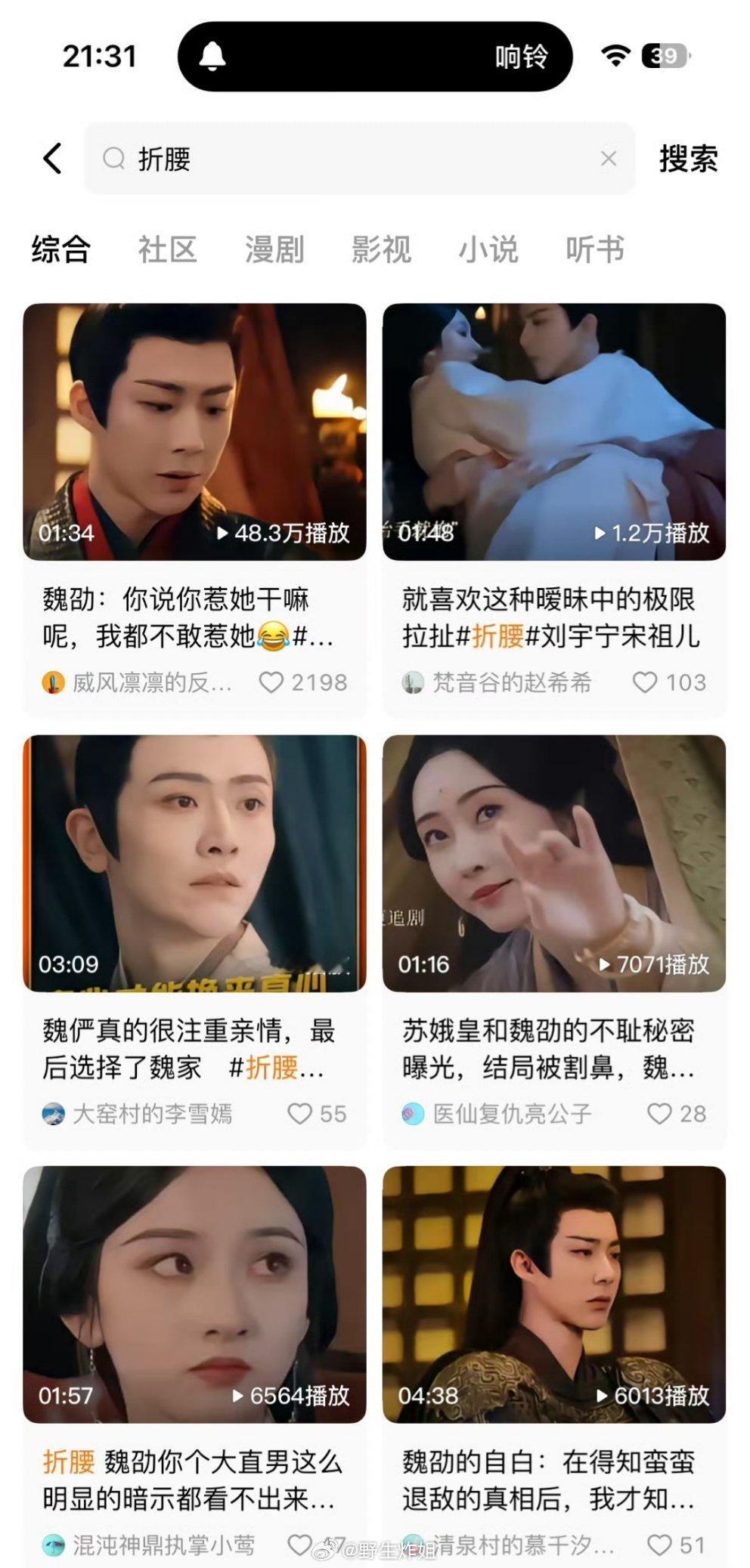Image resolution: width=750 pixels, height=1568 pixels.
Task: Play the 魏劭你个大直男 video
Action: pos(194,1294)
